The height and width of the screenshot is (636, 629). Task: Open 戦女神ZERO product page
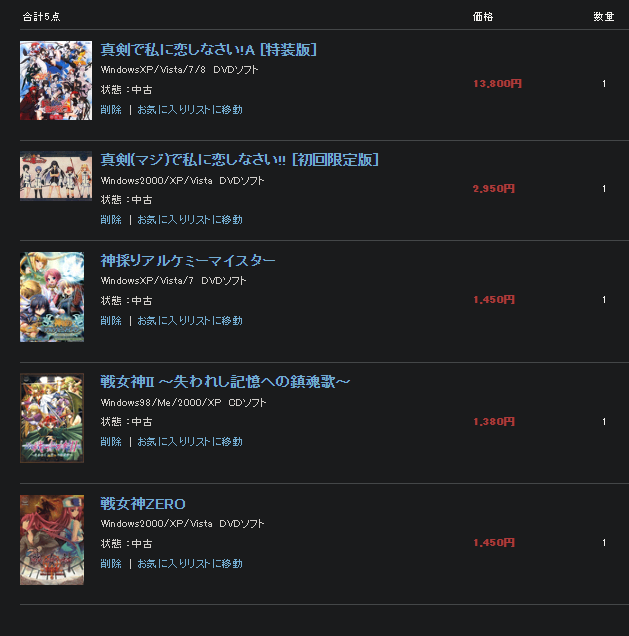(143, 503)
